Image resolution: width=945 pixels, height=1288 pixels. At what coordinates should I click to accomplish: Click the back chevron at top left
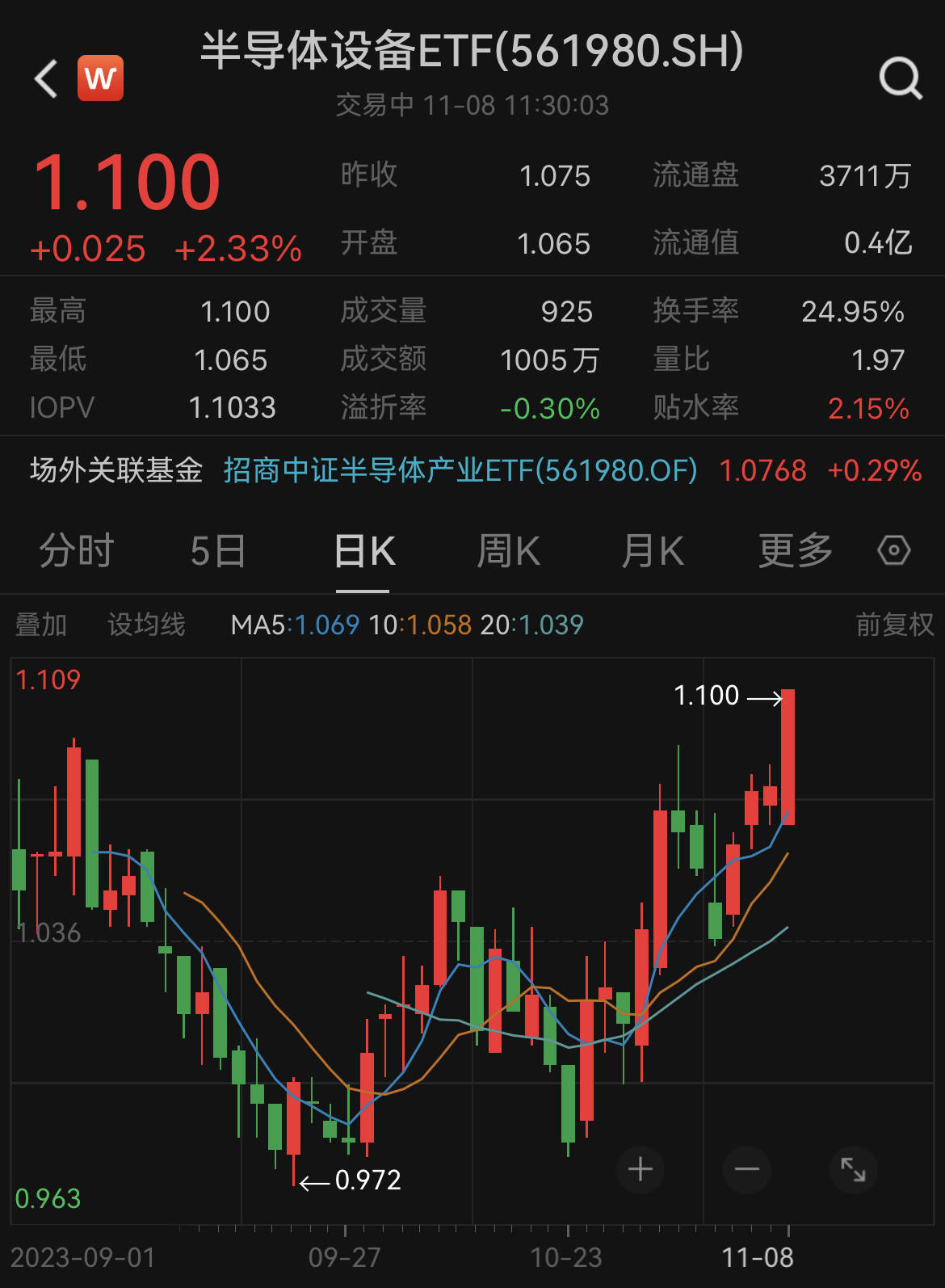pos(45,78)
